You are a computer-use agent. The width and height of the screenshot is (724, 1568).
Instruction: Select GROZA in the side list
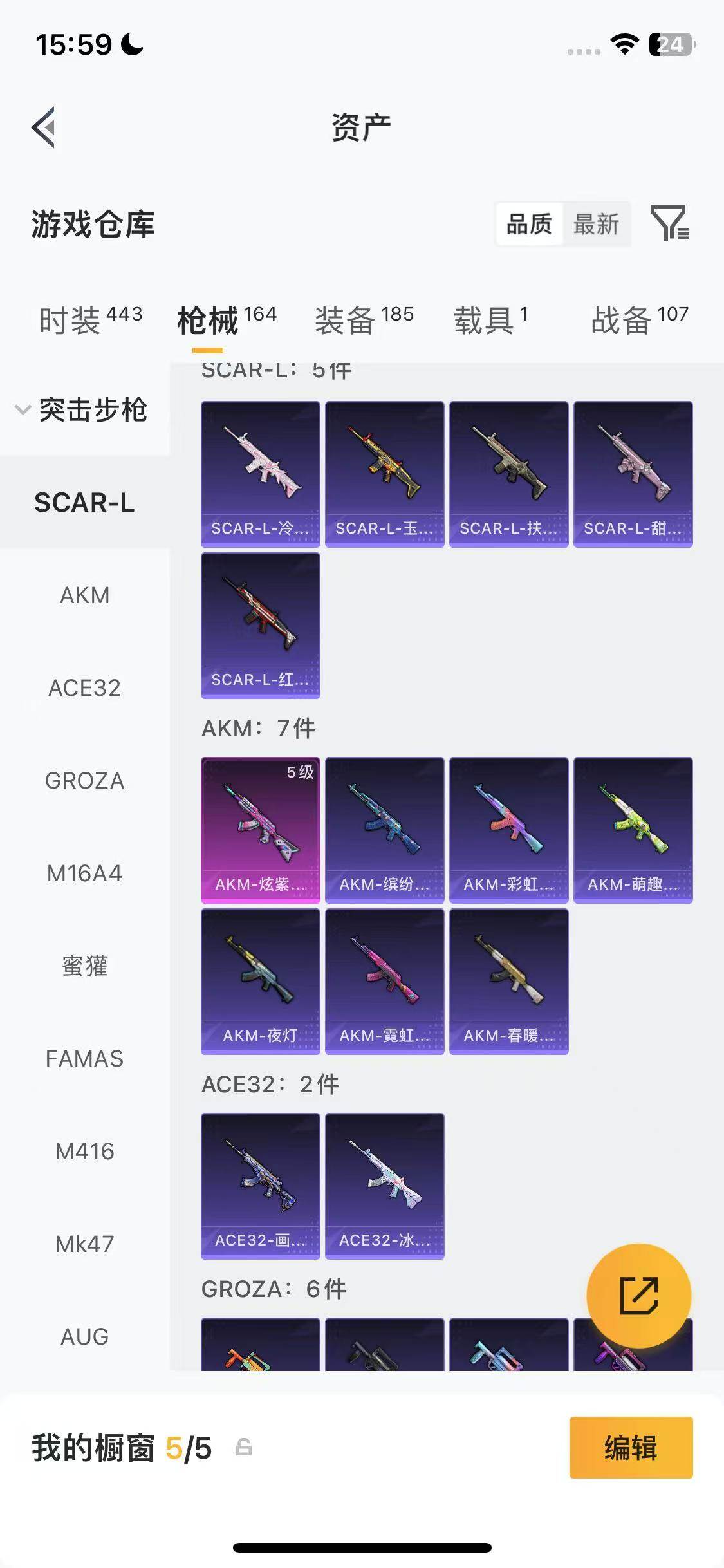click(x=85, y=781)
